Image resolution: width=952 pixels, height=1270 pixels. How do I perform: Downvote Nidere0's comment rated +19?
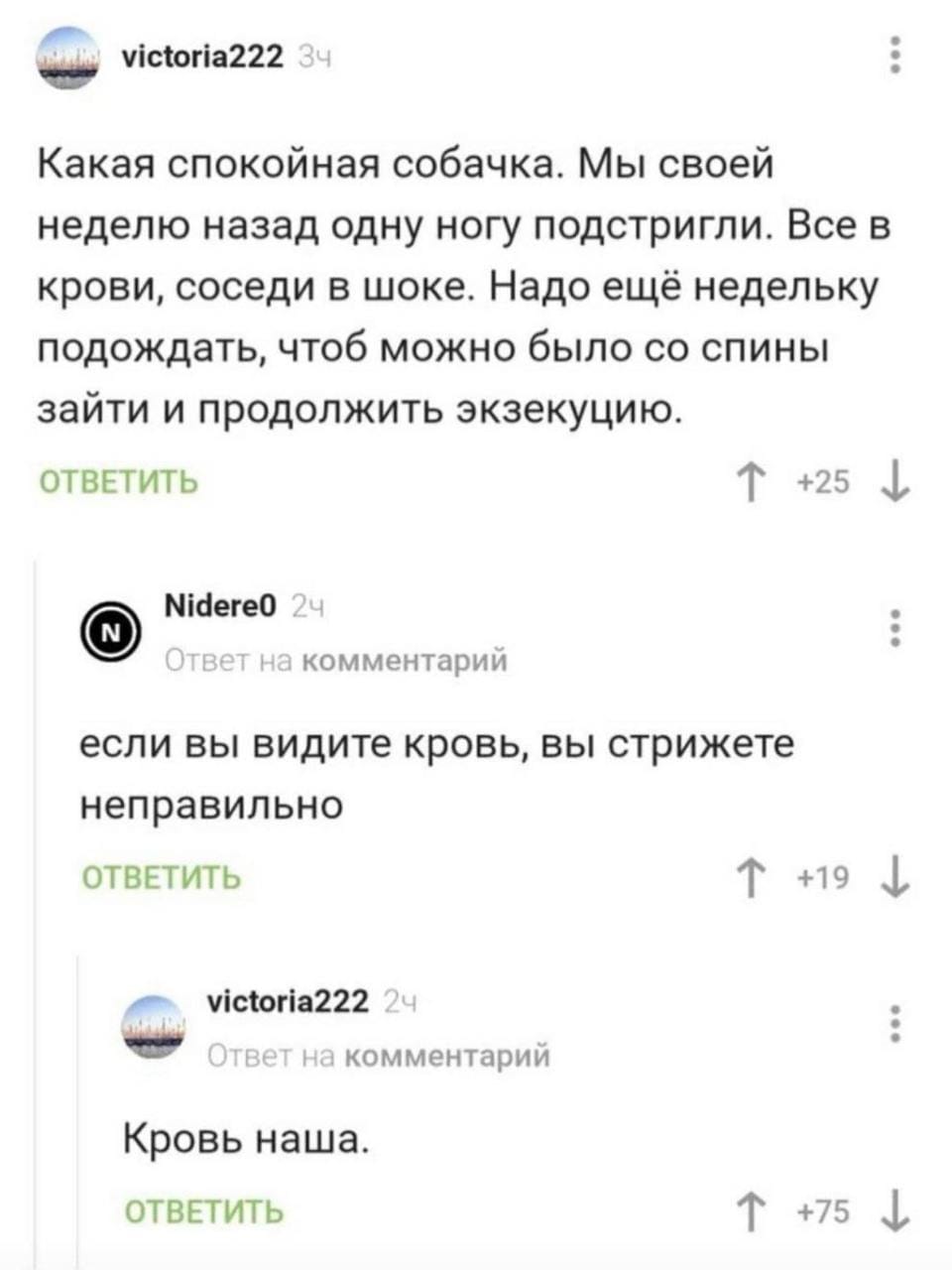pyautogui.click(x=893, y=877)
